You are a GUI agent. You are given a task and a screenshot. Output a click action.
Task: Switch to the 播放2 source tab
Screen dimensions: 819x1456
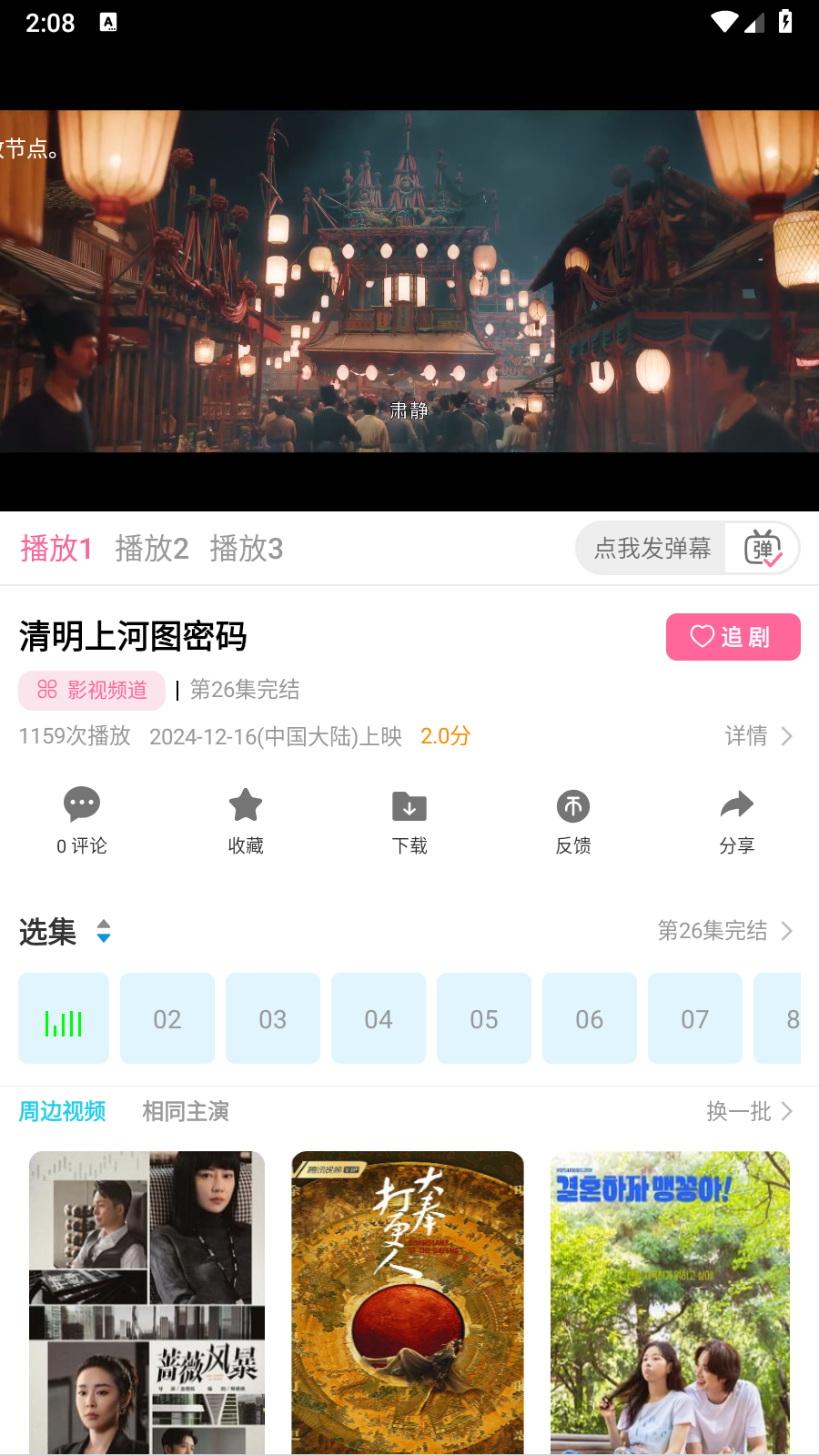(152, 549)
